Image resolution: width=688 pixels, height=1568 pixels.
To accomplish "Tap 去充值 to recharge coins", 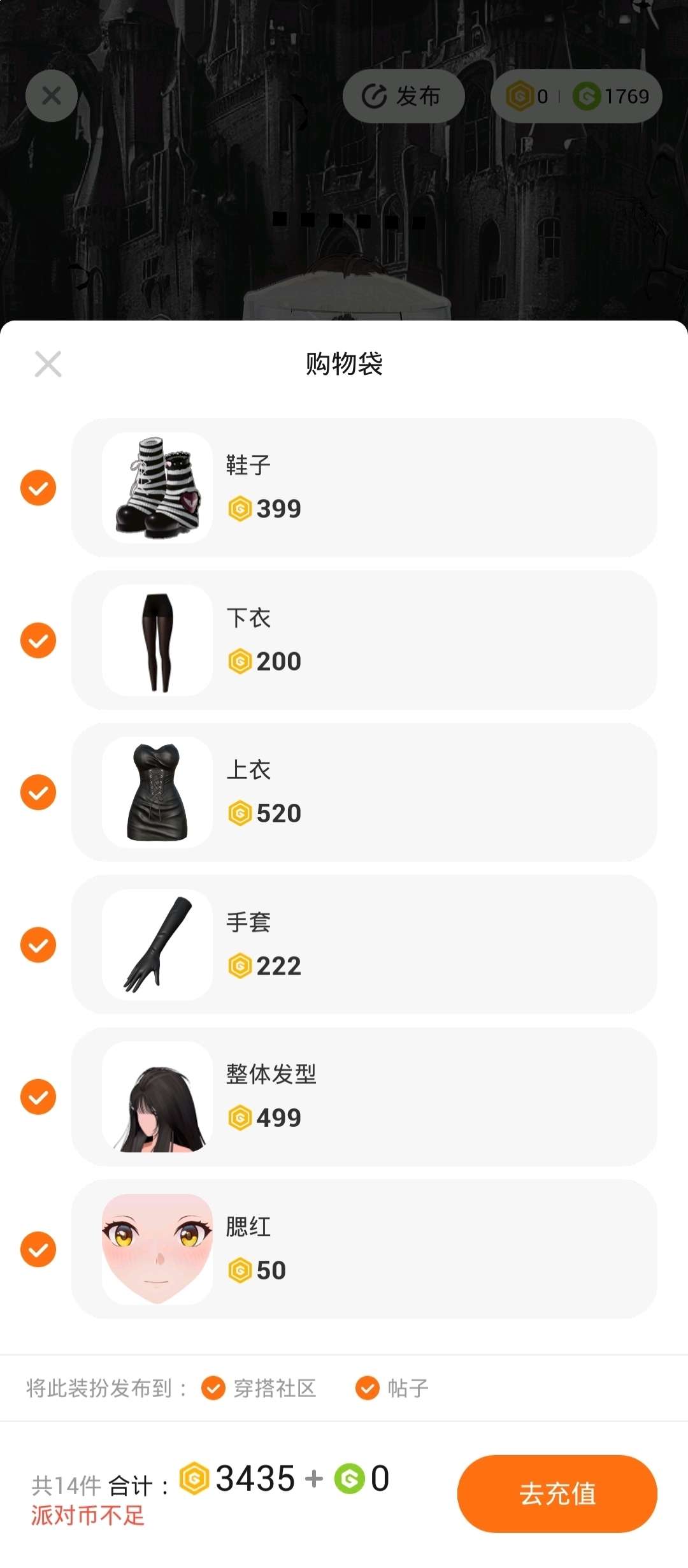I will pos(557,1493).
